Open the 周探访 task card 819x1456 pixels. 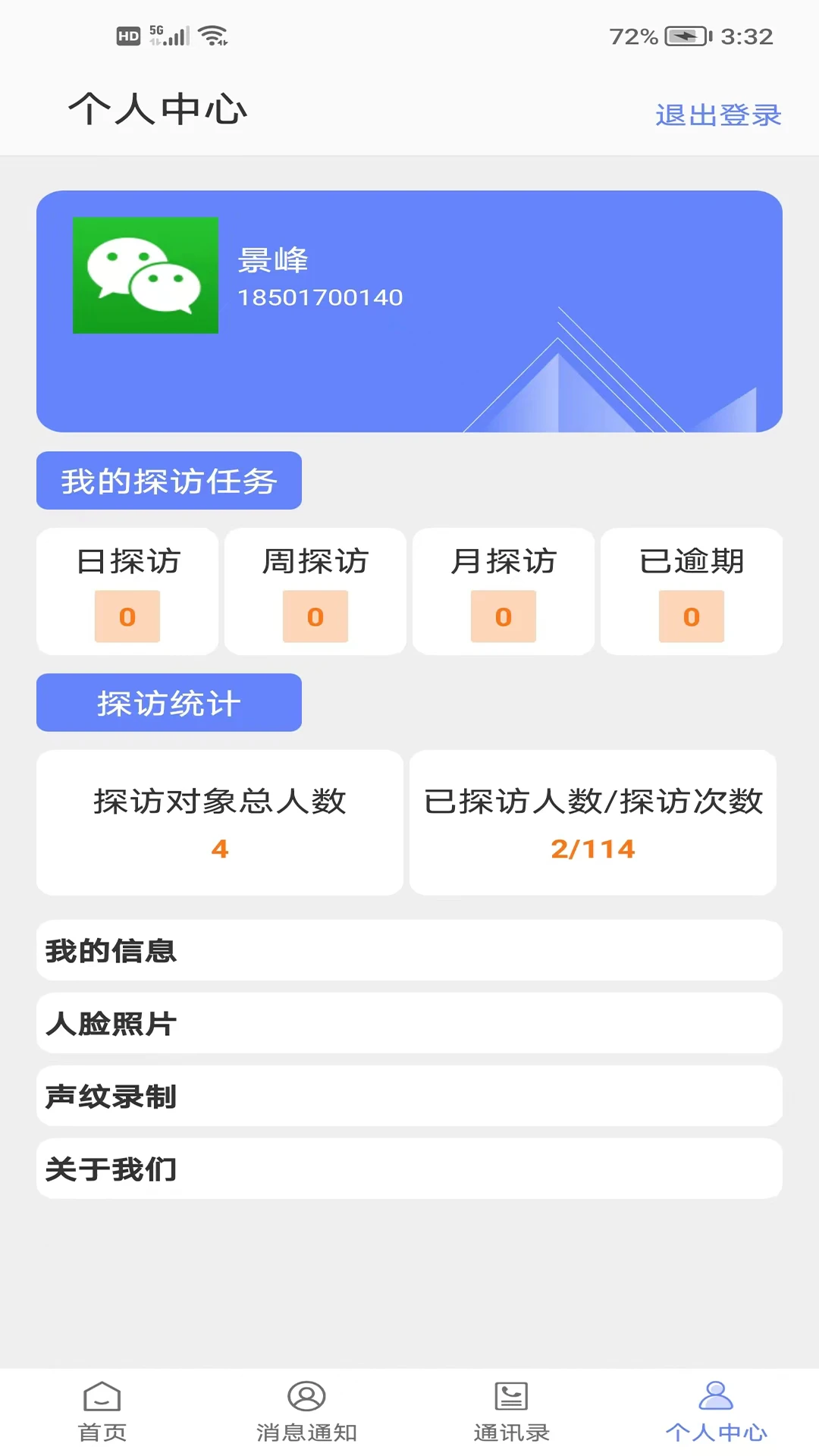[315, 591]
